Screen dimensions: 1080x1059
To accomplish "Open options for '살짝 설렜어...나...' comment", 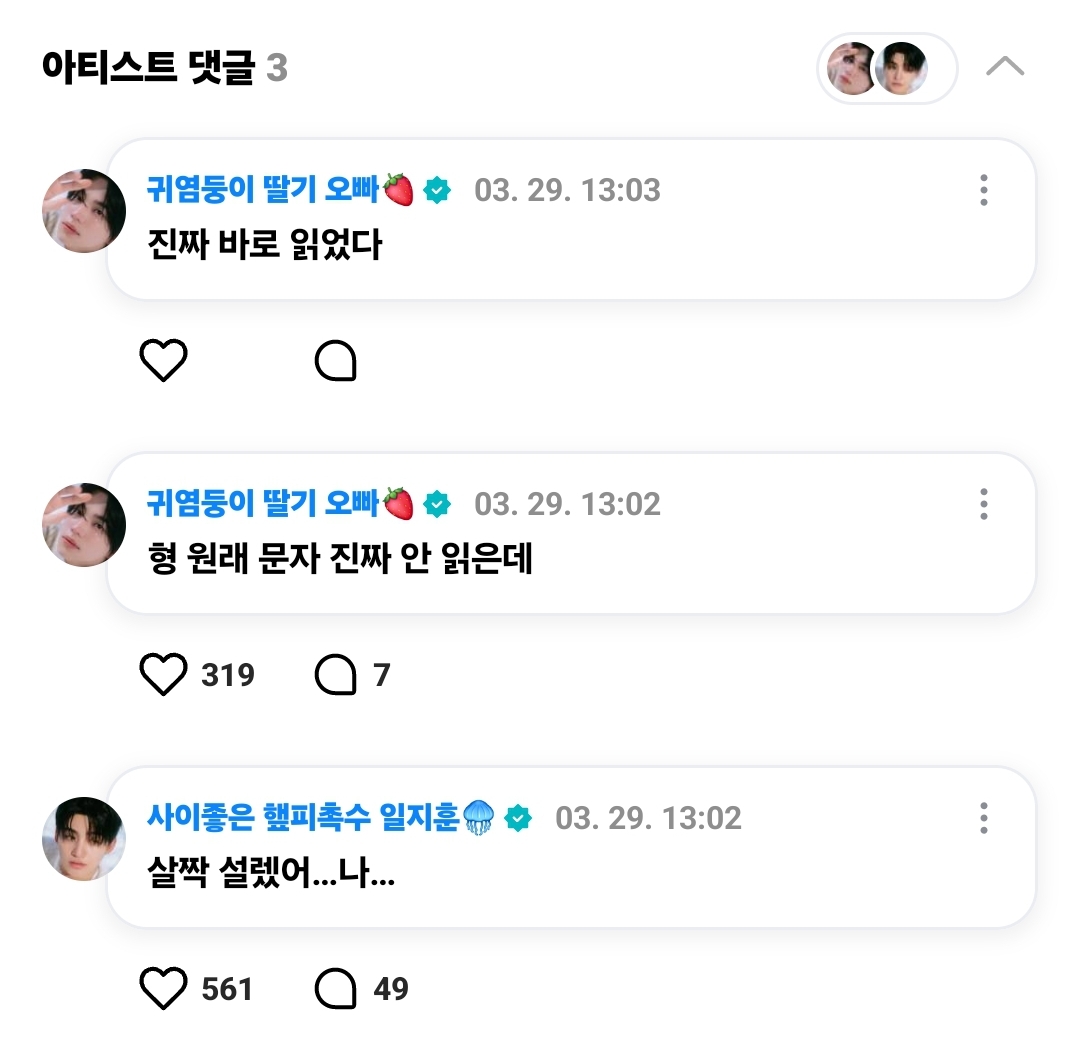I will pos(984,818).
